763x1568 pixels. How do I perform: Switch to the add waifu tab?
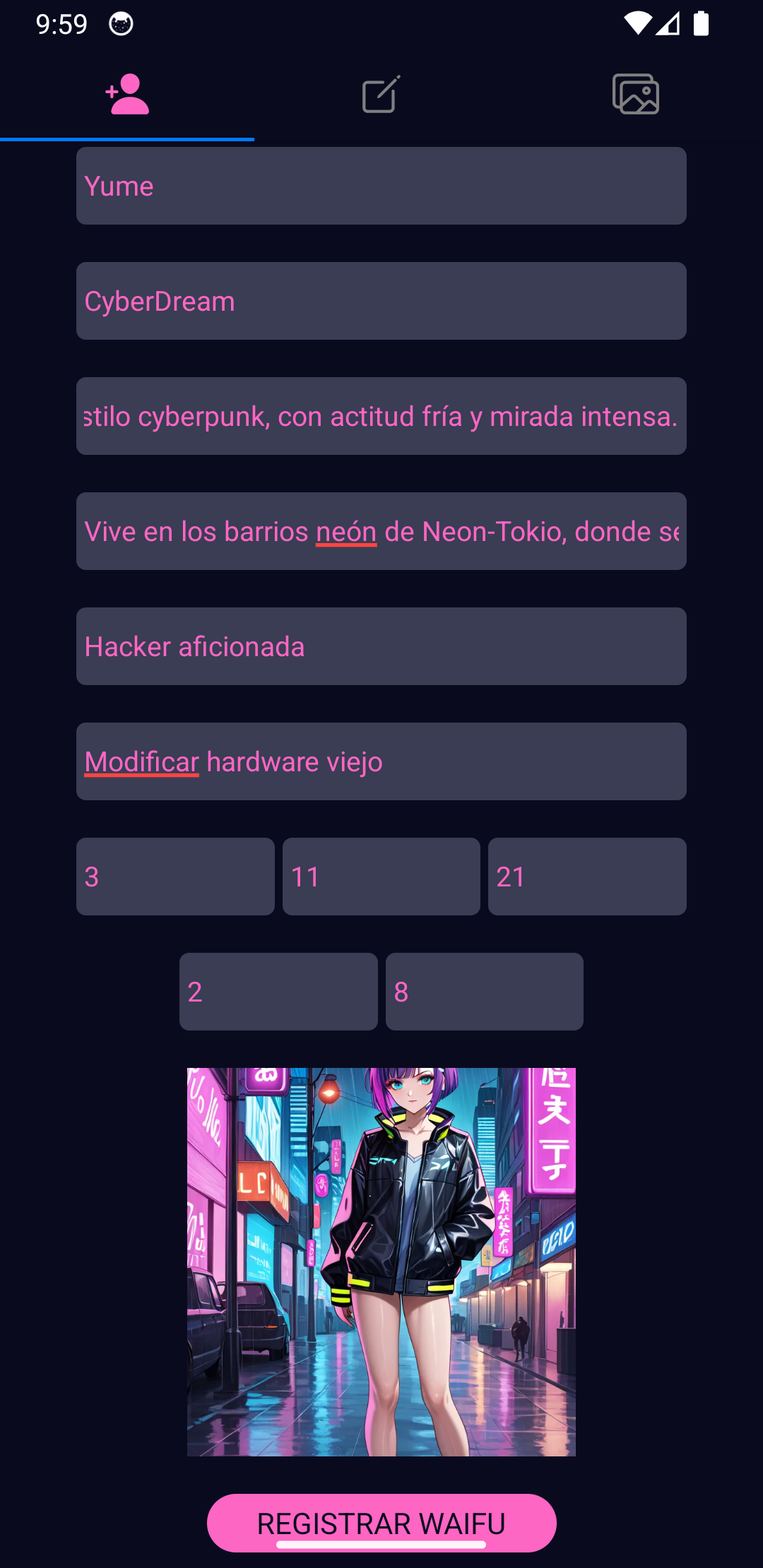(127, 94)
